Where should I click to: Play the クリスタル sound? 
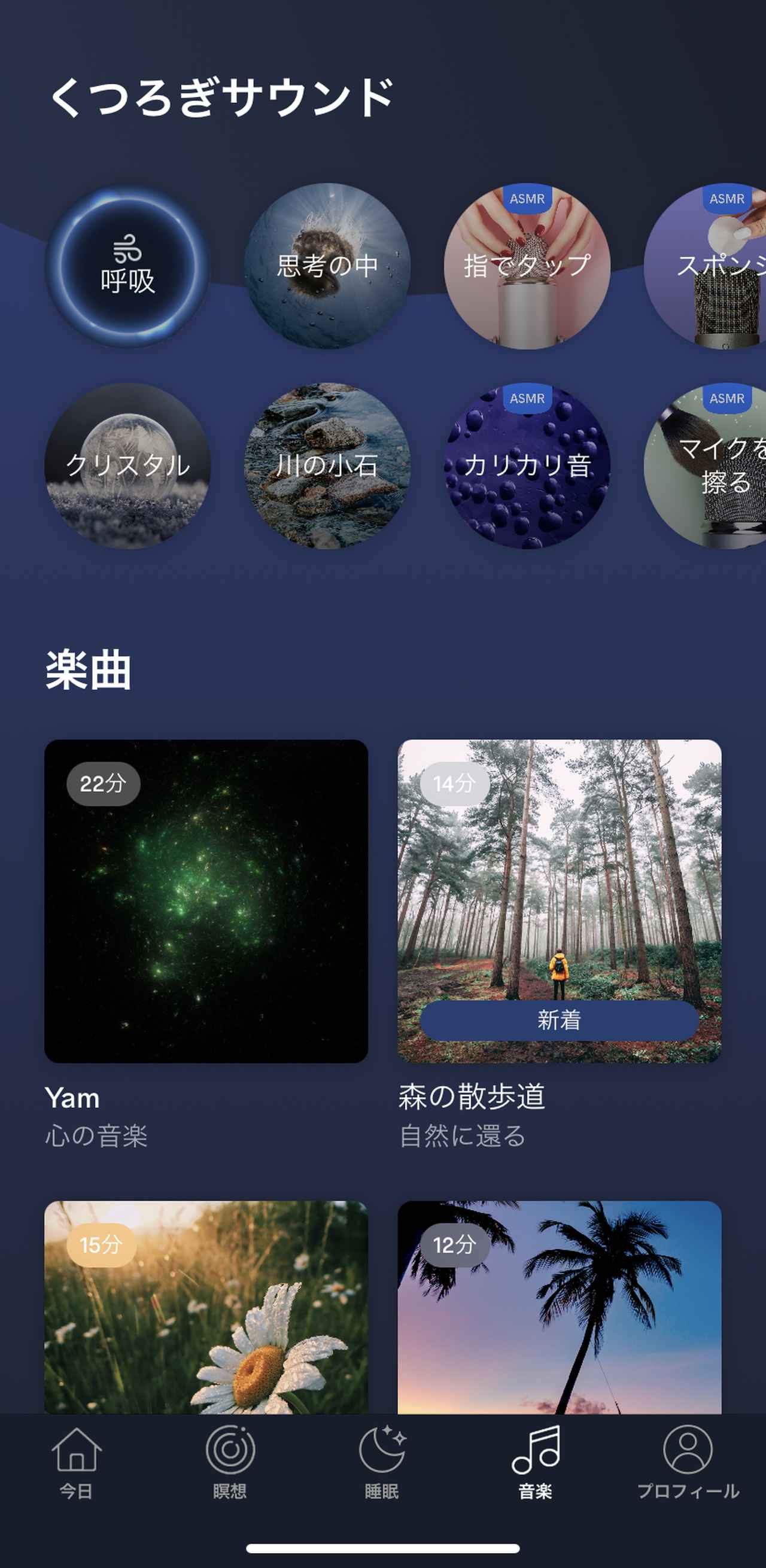[x=127, y=465]
